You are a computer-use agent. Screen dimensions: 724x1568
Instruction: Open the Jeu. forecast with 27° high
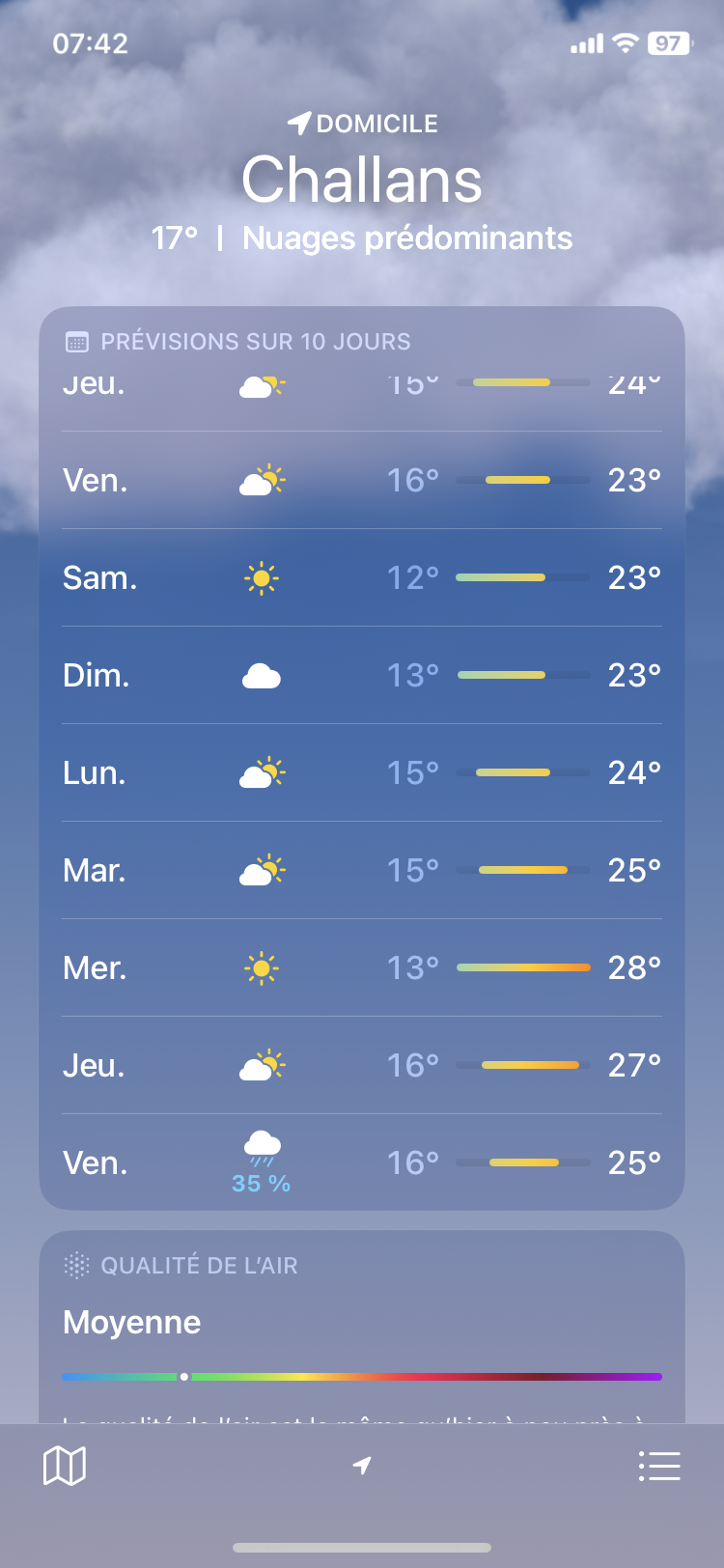[362, 1066]
